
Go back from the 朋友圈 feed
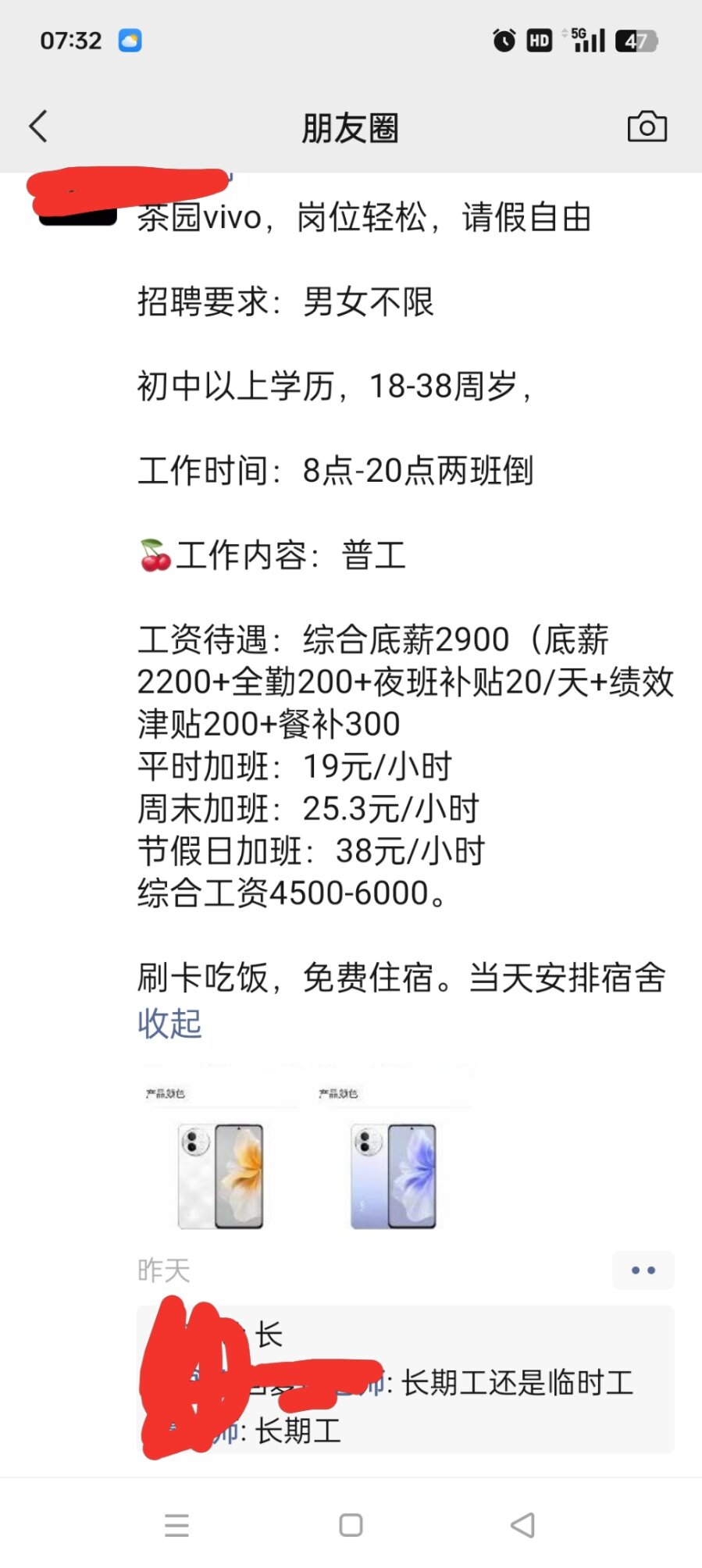tap(38, 127)
